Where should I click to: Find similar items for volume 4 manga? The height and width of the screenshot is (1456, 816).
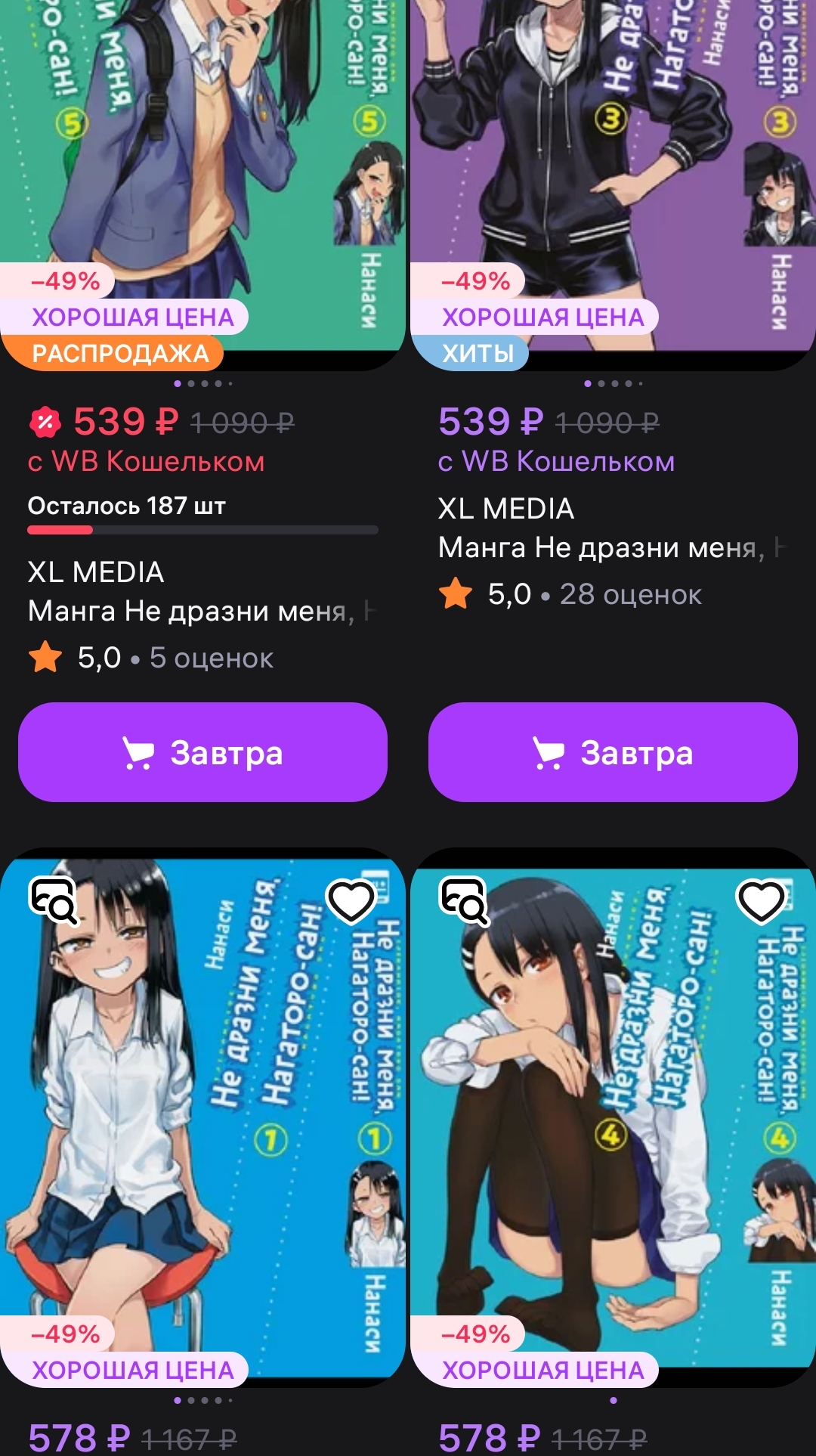pyautogui.click(x=464, y=901)
